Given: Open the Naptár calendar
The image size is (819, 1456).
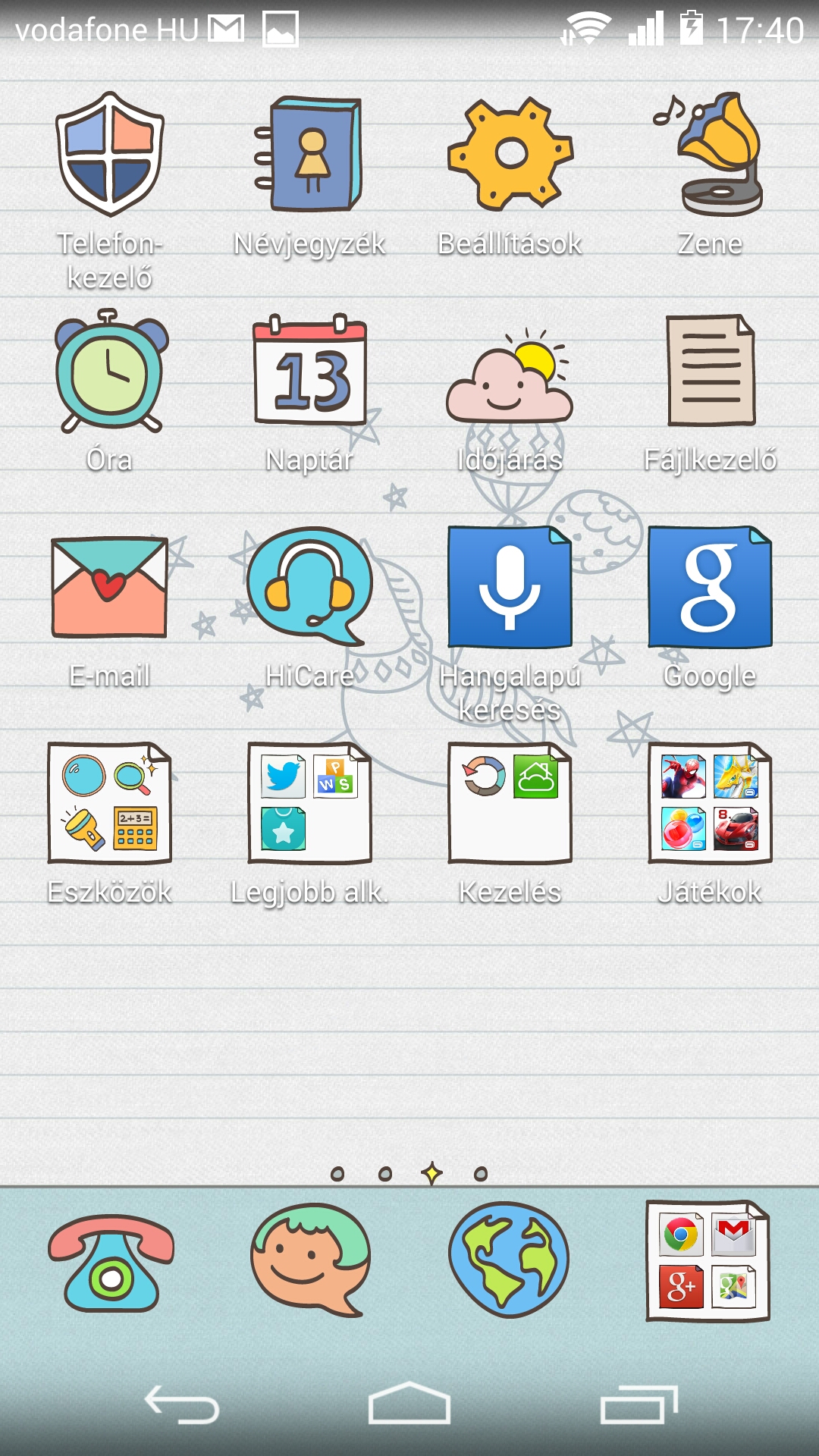Looking at the screenshot, I should pyautogui.click(x=309, y=370).
